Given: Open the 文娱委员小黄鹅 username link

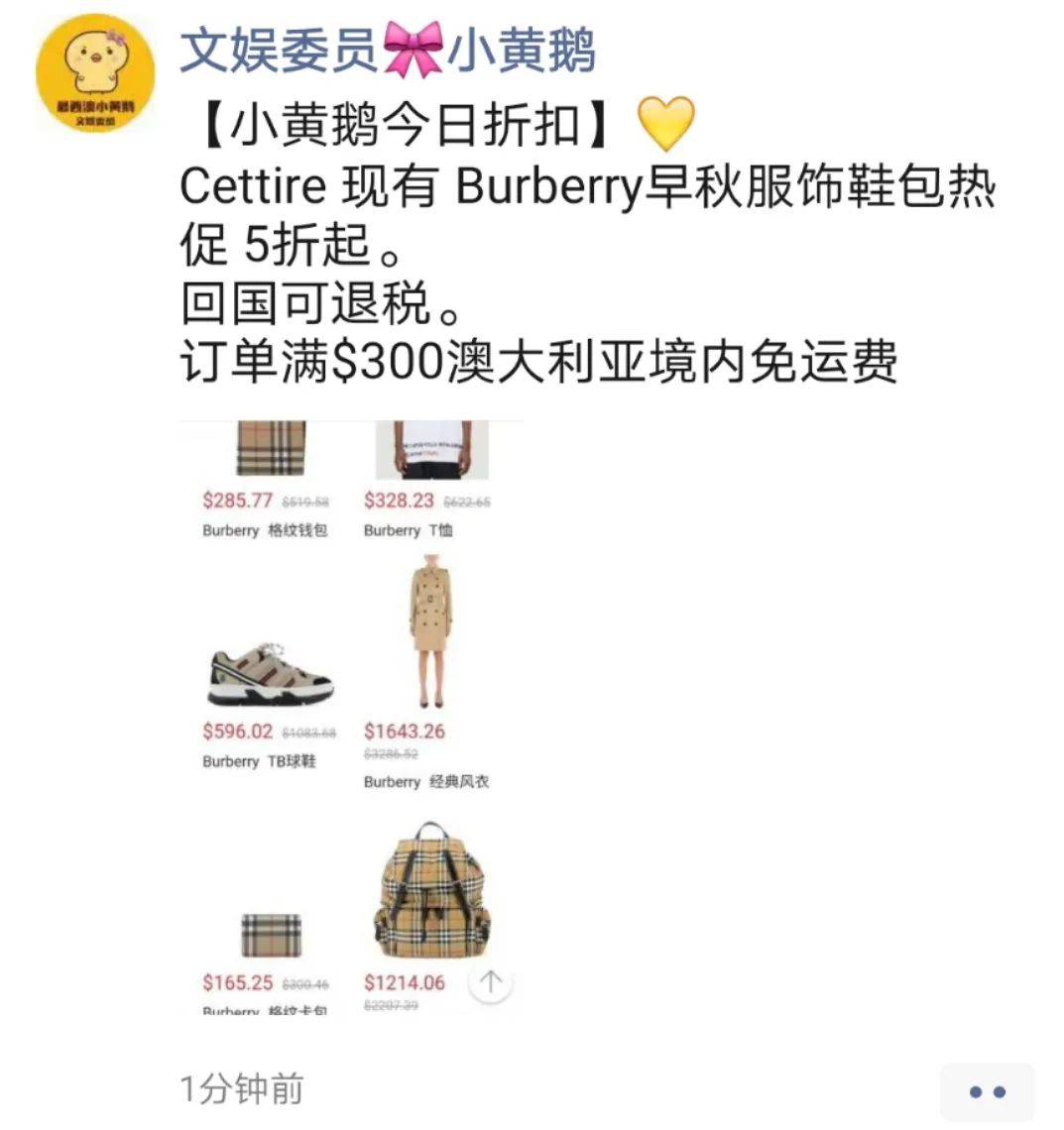Looking at the screenshot, I should point(387,51).
